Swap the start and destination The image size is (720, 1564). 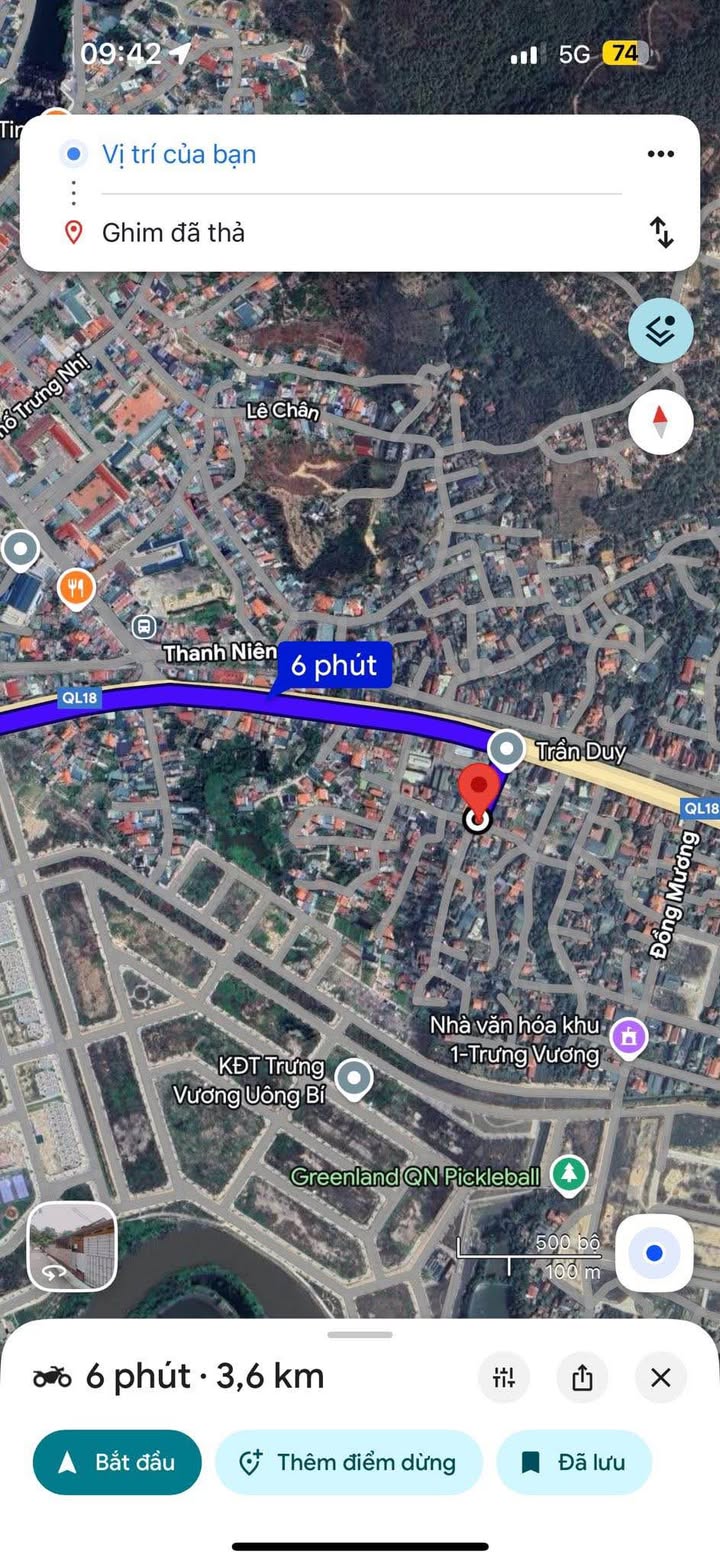(662, 232)
